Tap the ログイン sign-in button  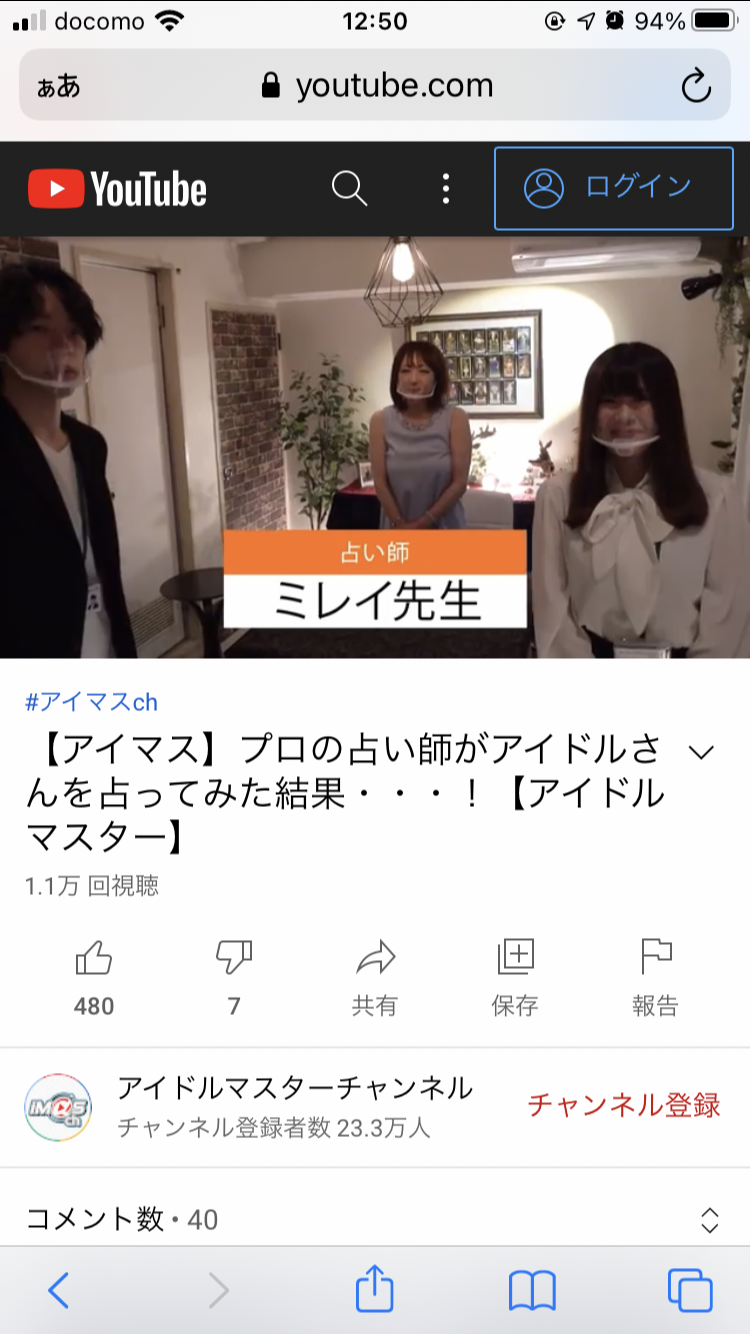coord(613,188)
